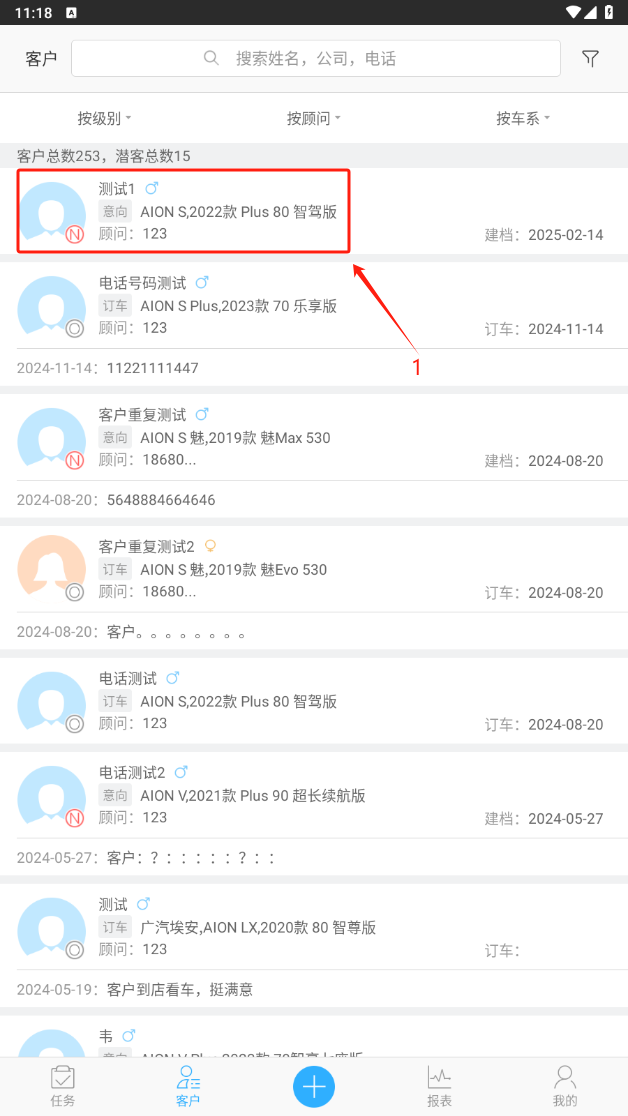Tap the customer search box

tap(316, 59)
